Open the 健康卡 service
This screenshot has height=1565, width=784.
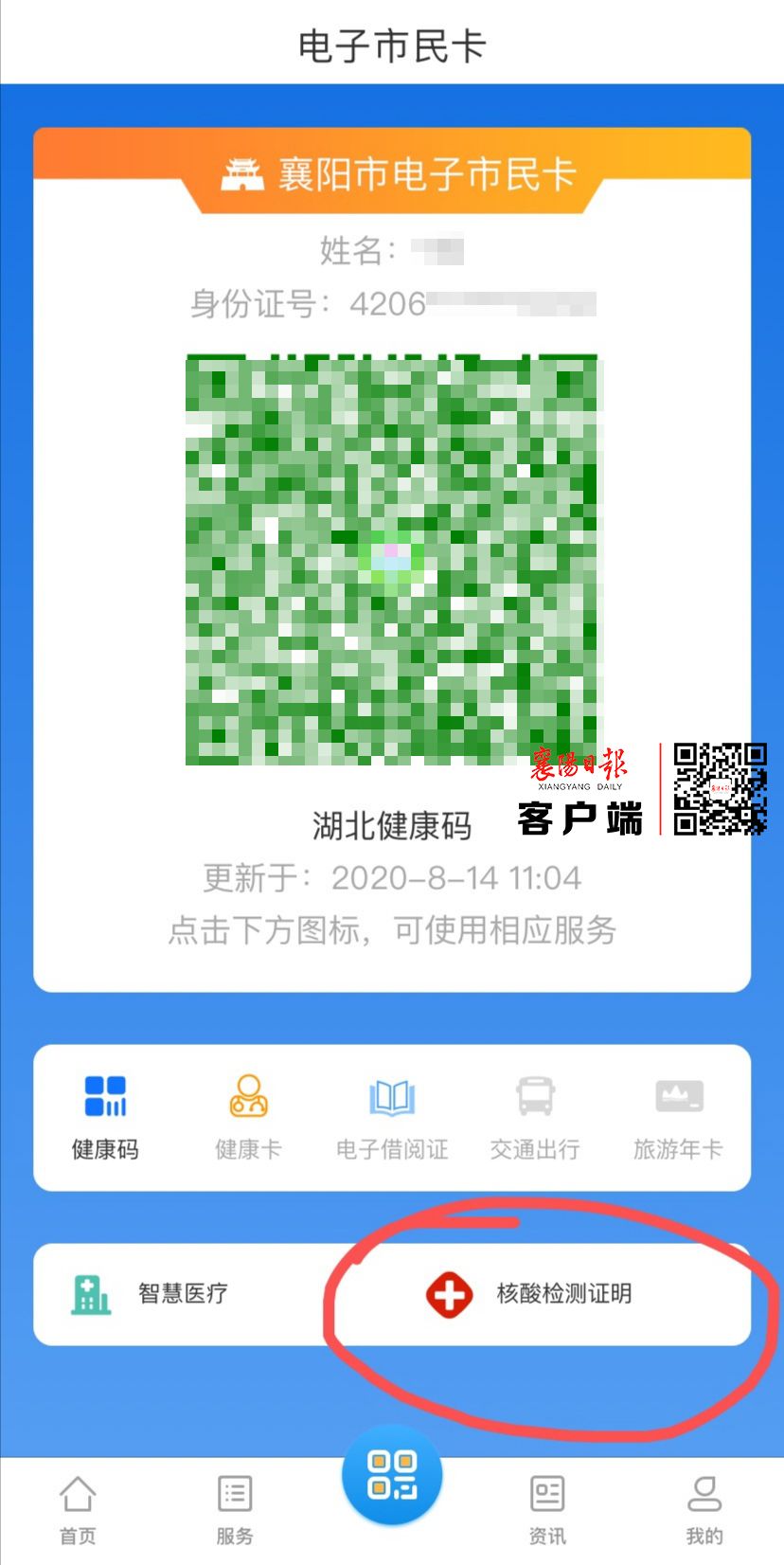[x=248, y=1117]
